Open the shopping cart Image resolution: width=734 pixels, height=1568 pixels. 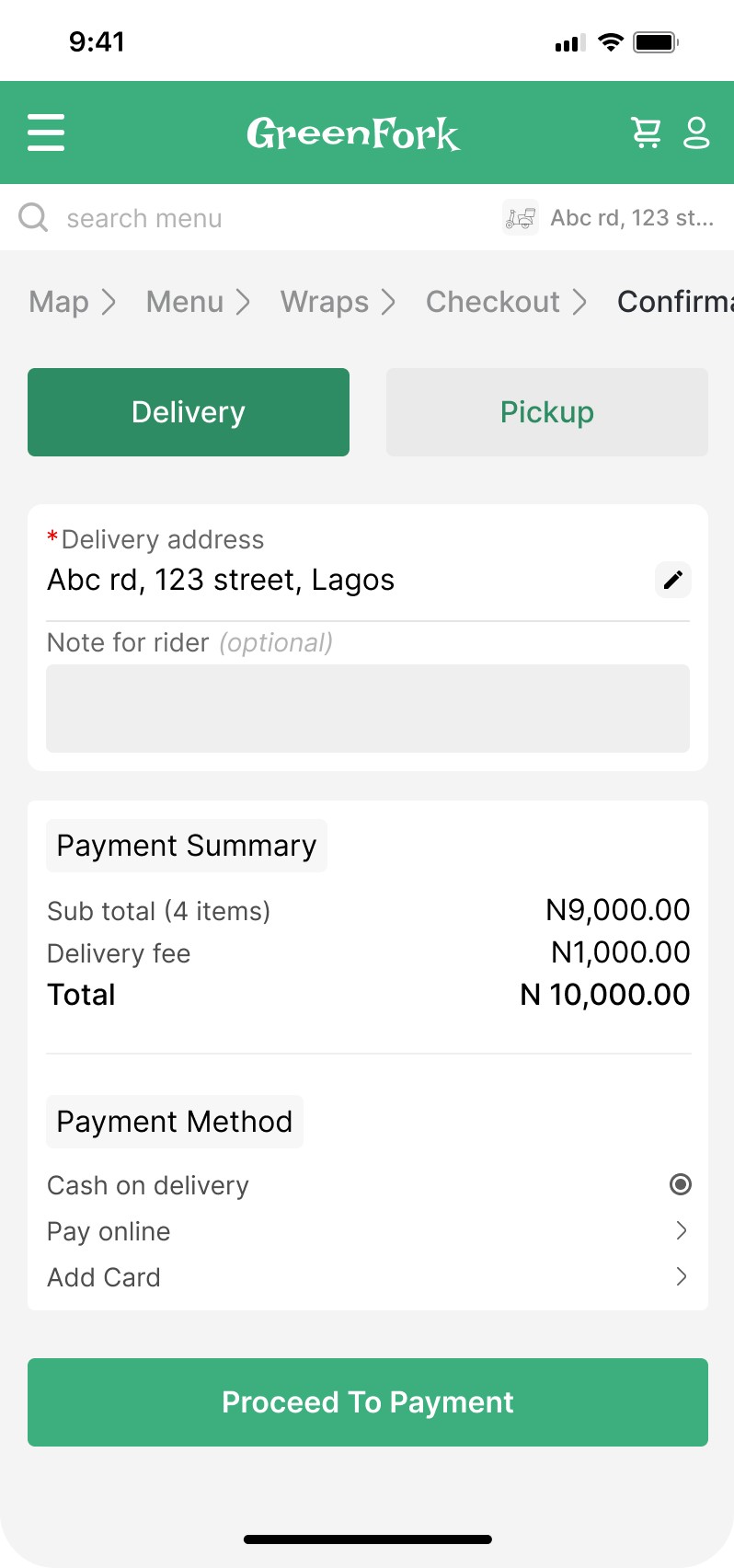(646, 133)
